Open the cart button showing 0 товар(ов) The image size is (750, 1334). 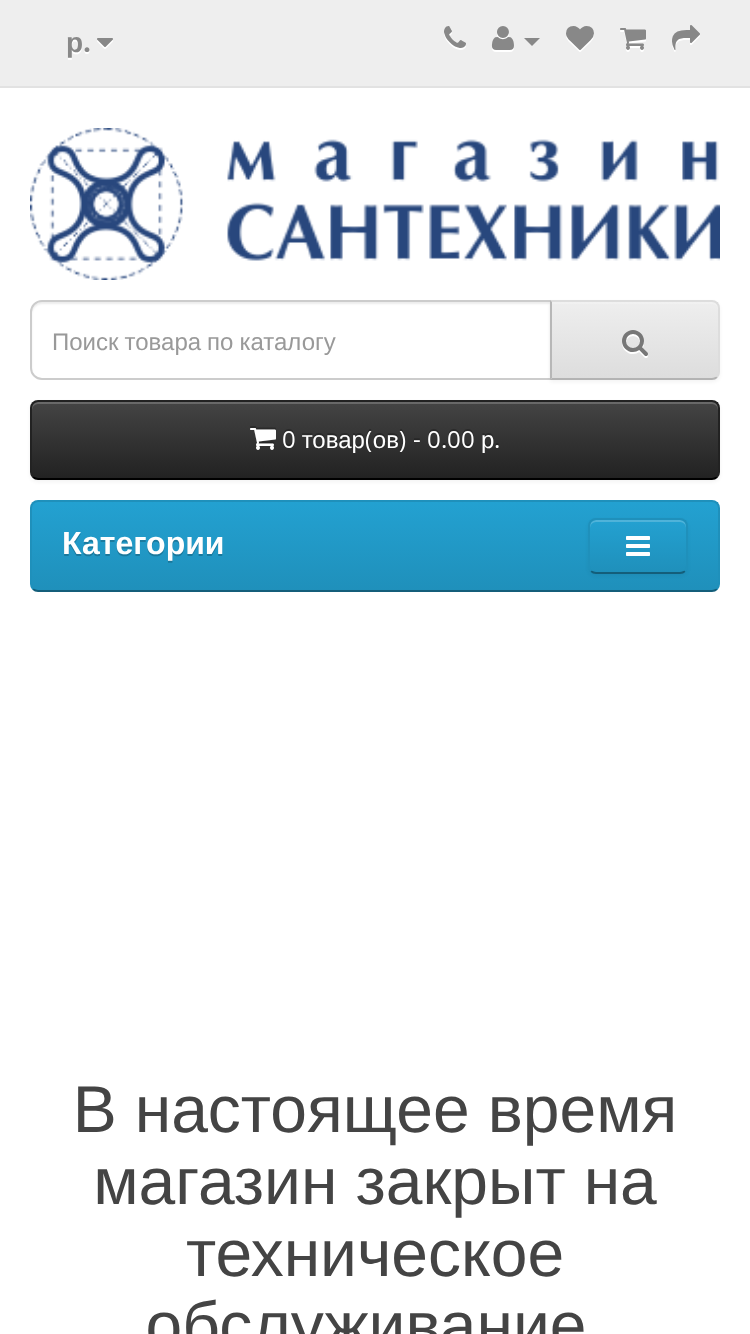(x=375, y=440)
